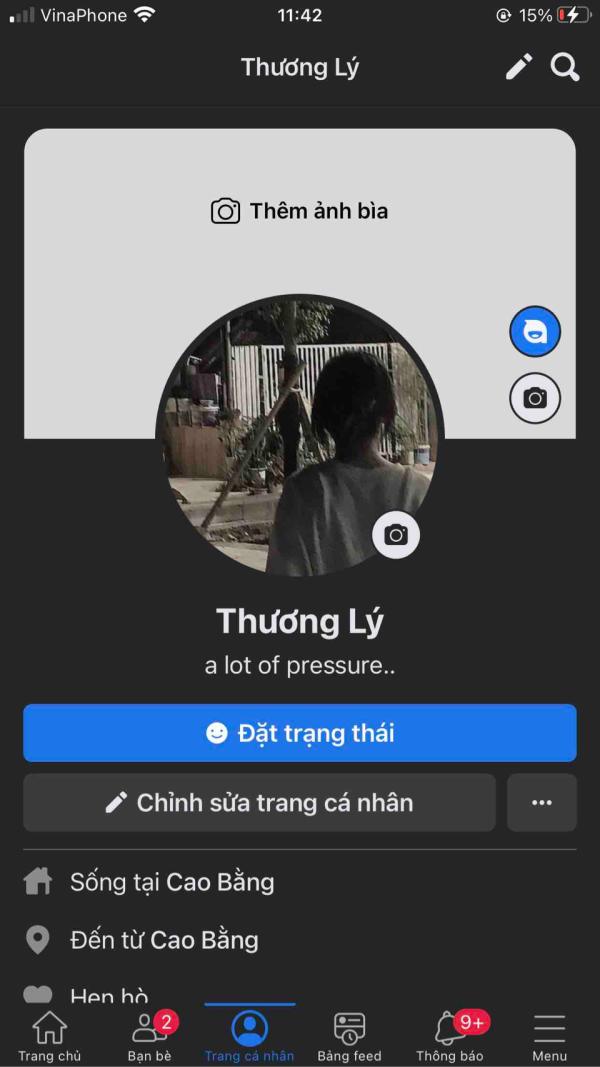This screenshot has width=600, height=1067.
Task: Open the blue avatar creation icon
Action: [535, 332]
